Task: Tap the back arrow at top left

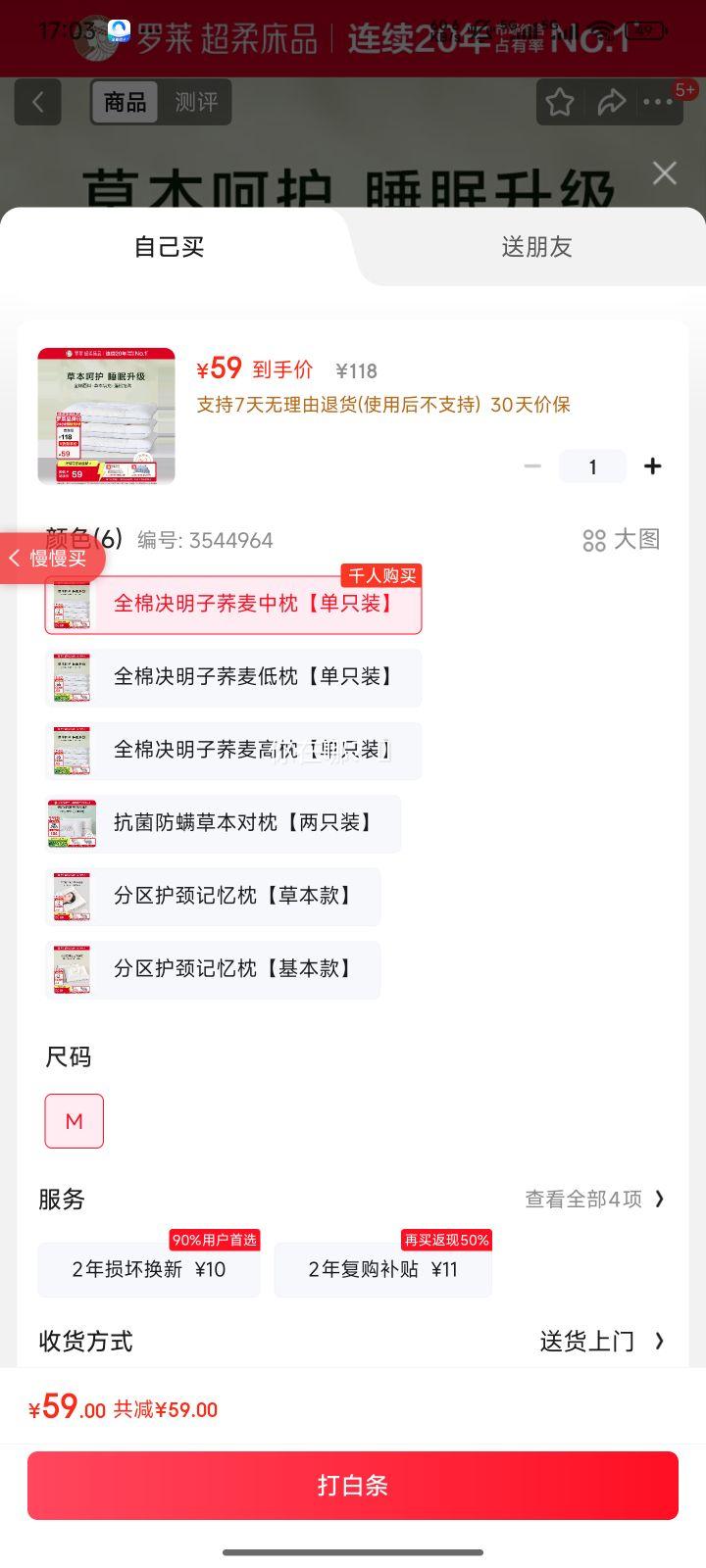Action: point(36,102)
